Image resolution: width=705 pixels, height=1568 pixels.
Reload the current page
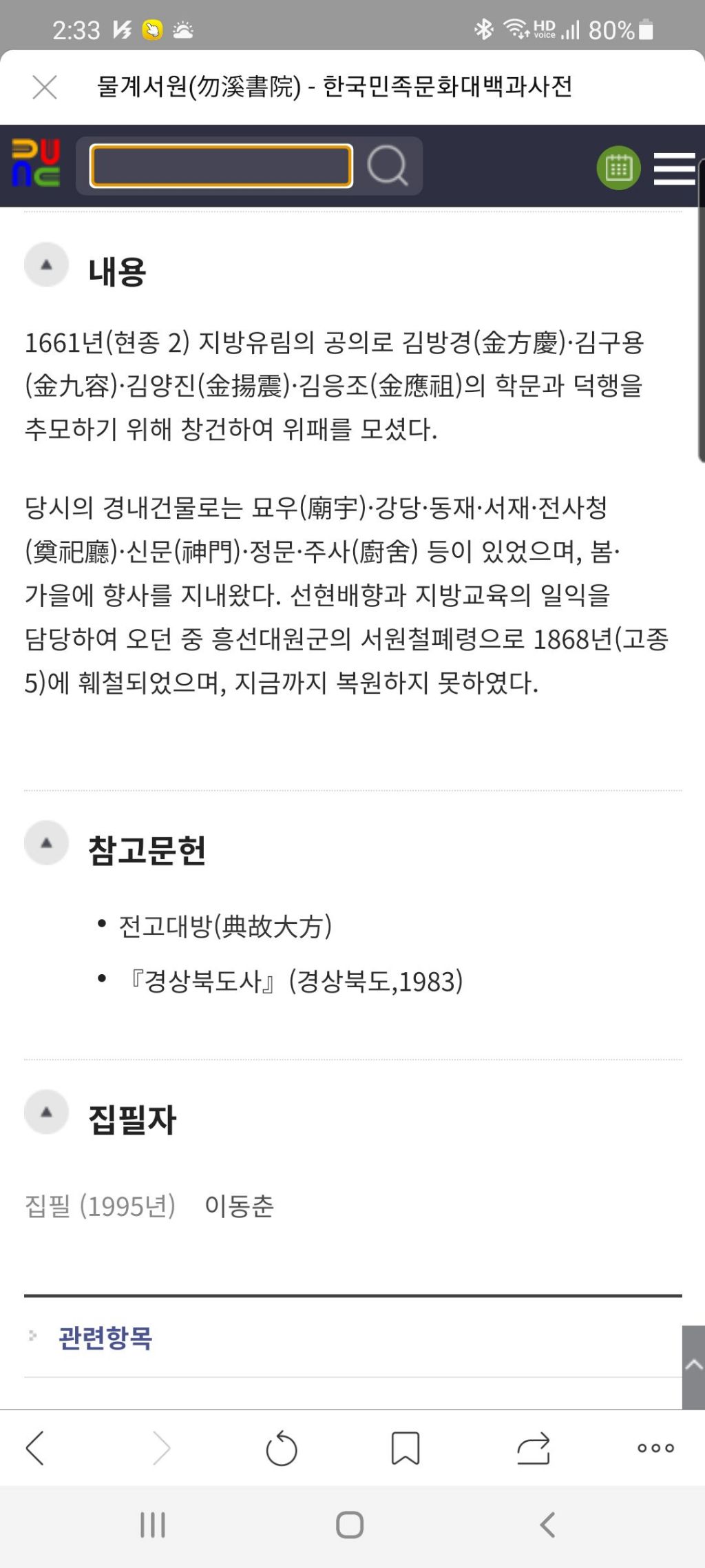click(282, 1448)
